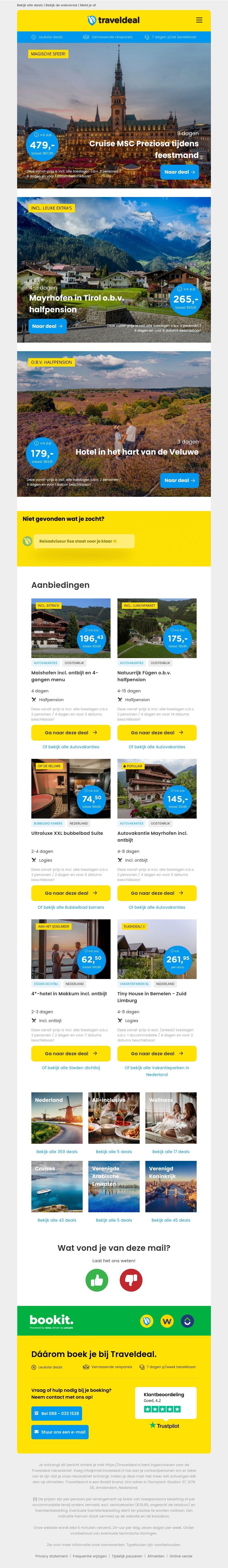Image resolution: width=228 pixels, height=1568 pixels.
Task: Rate this mail with a thumbs down
Action: coord(131,1280)
